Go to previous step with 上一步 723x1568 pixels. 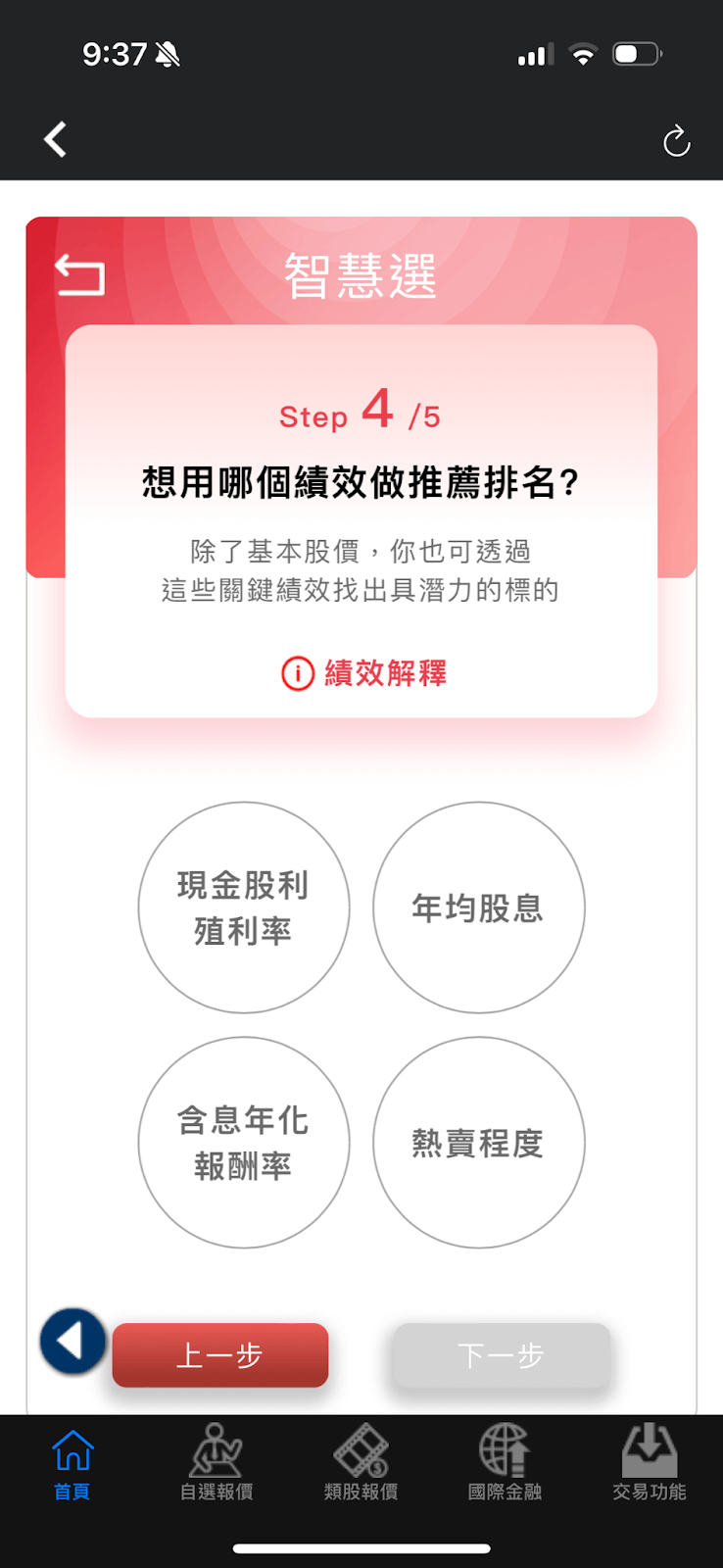[x=220, y=1355]
